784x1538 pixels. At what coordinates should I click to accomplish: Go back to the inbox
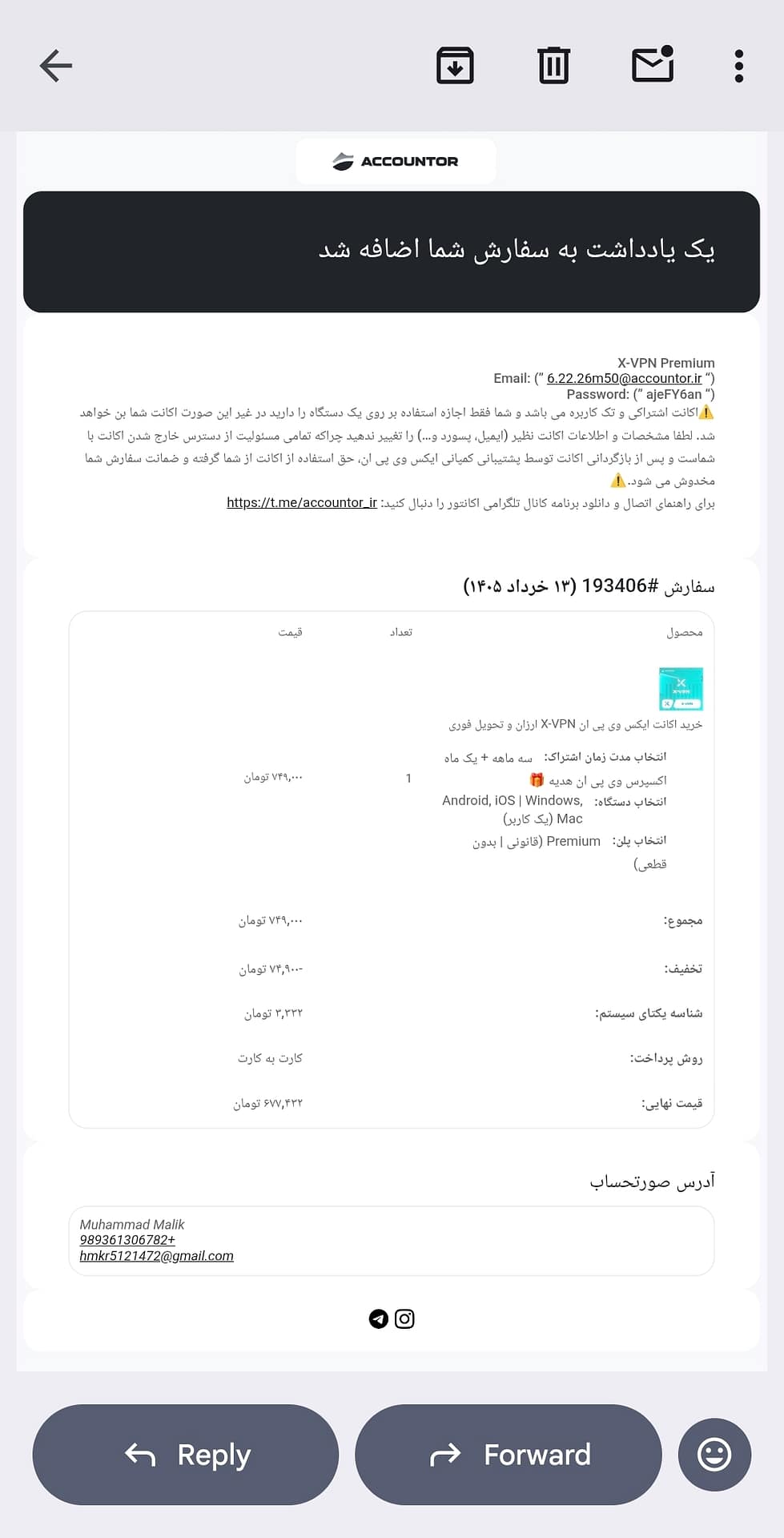[x=56, y=66]
